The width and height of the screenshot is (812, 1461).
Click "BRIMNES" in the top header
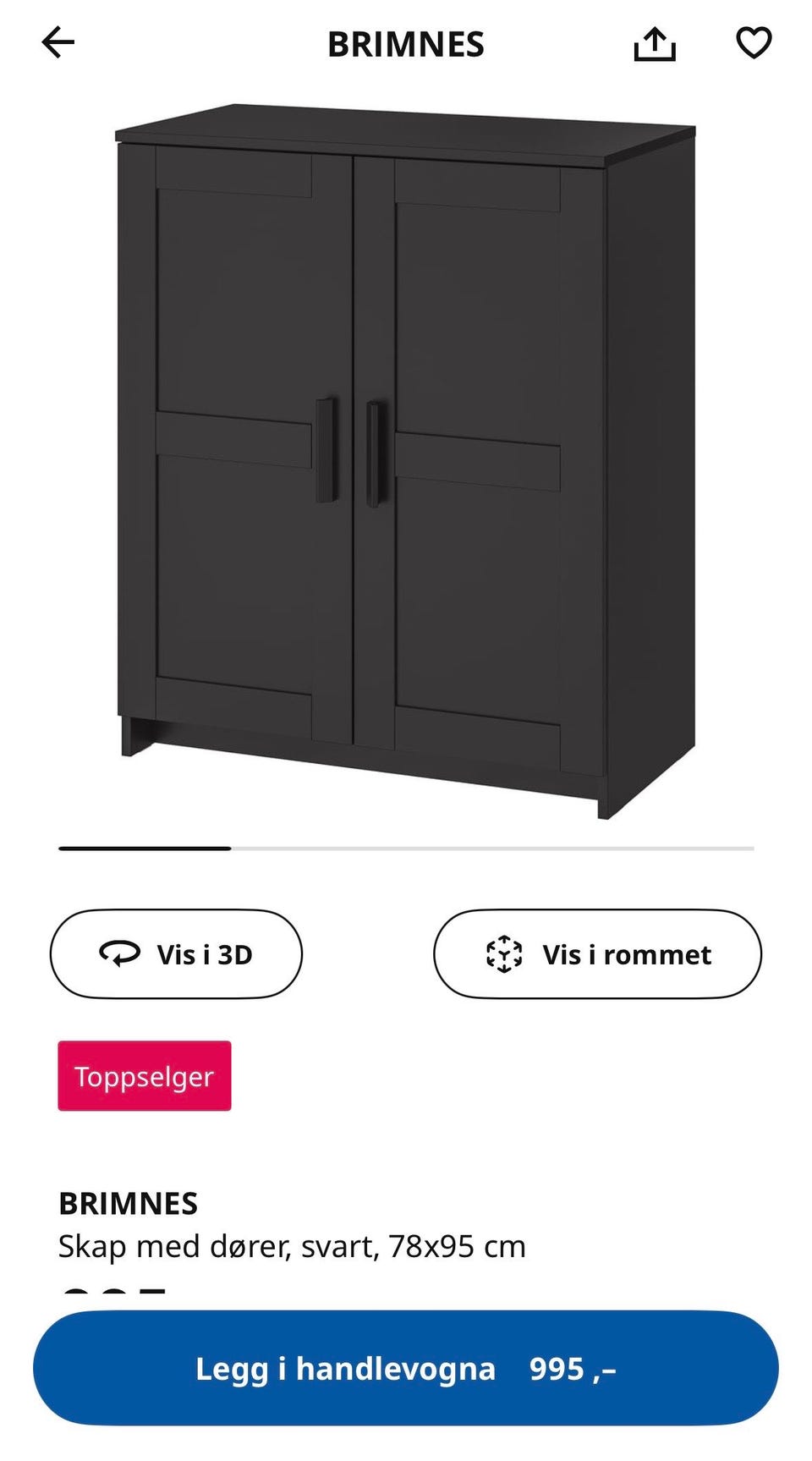405,44
